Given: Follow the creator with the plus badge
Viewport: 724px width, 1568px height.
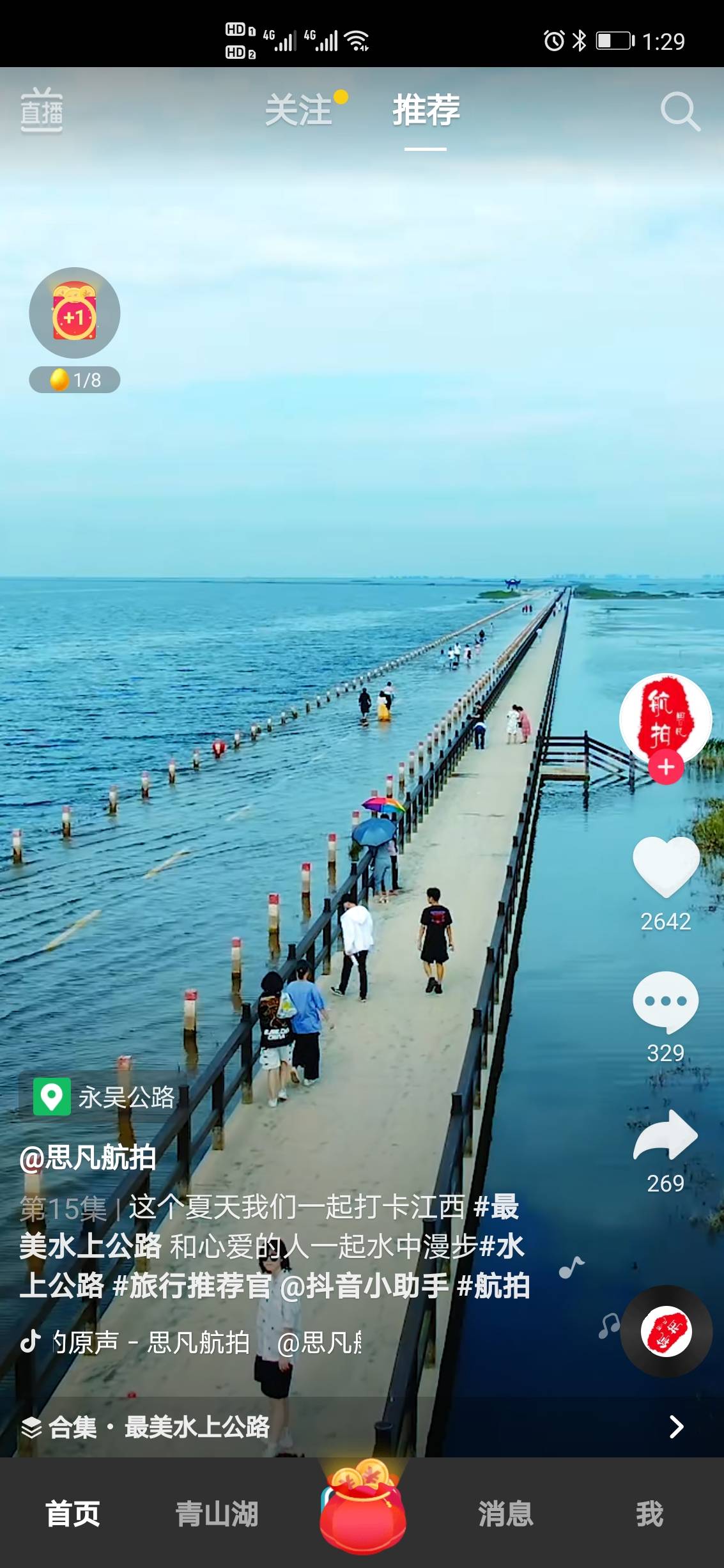Looking at the screenshot, I should [x=666, y=766].
